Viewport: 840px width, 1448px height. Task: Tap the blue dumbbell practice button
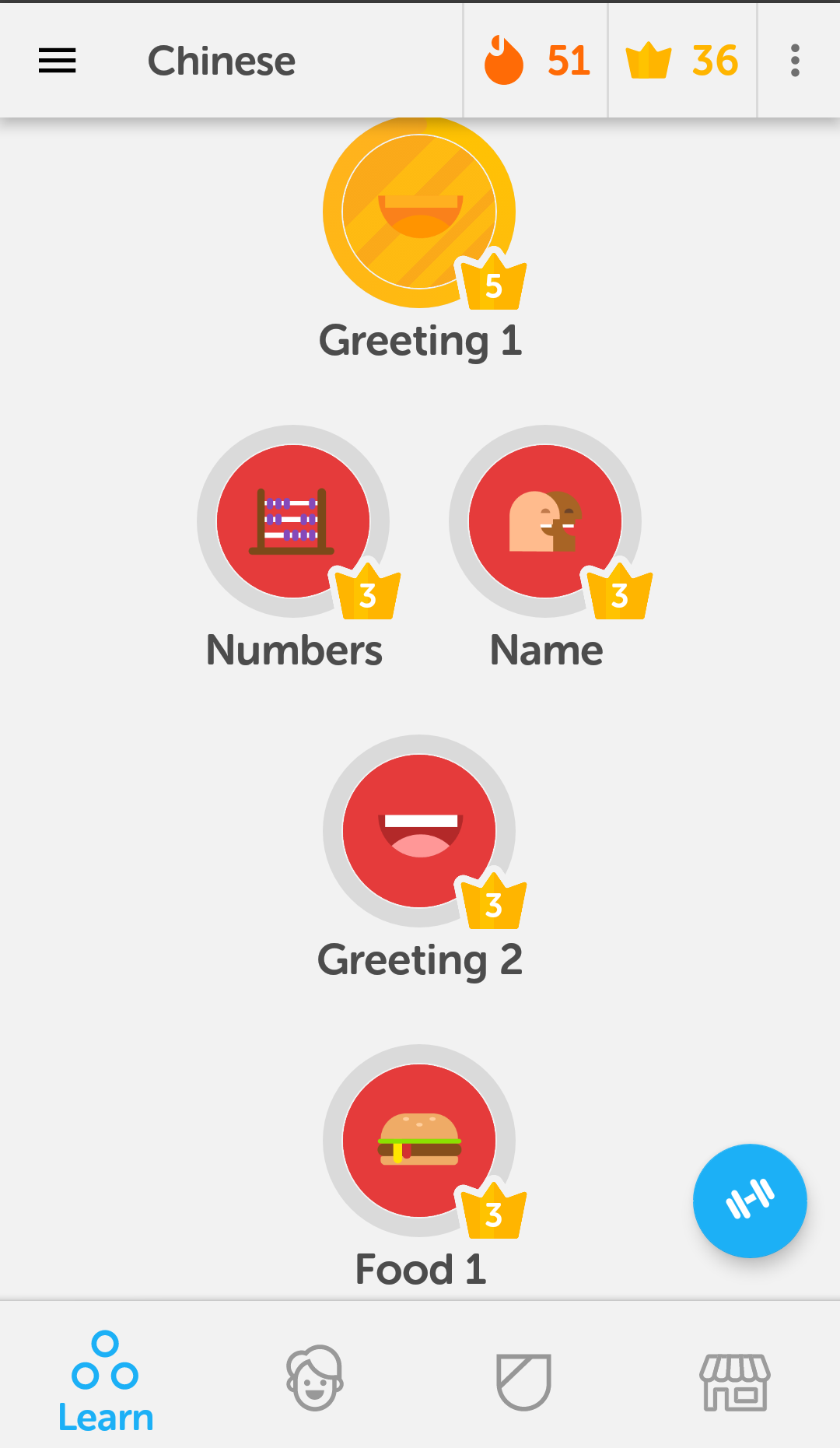click(750, 1201)
